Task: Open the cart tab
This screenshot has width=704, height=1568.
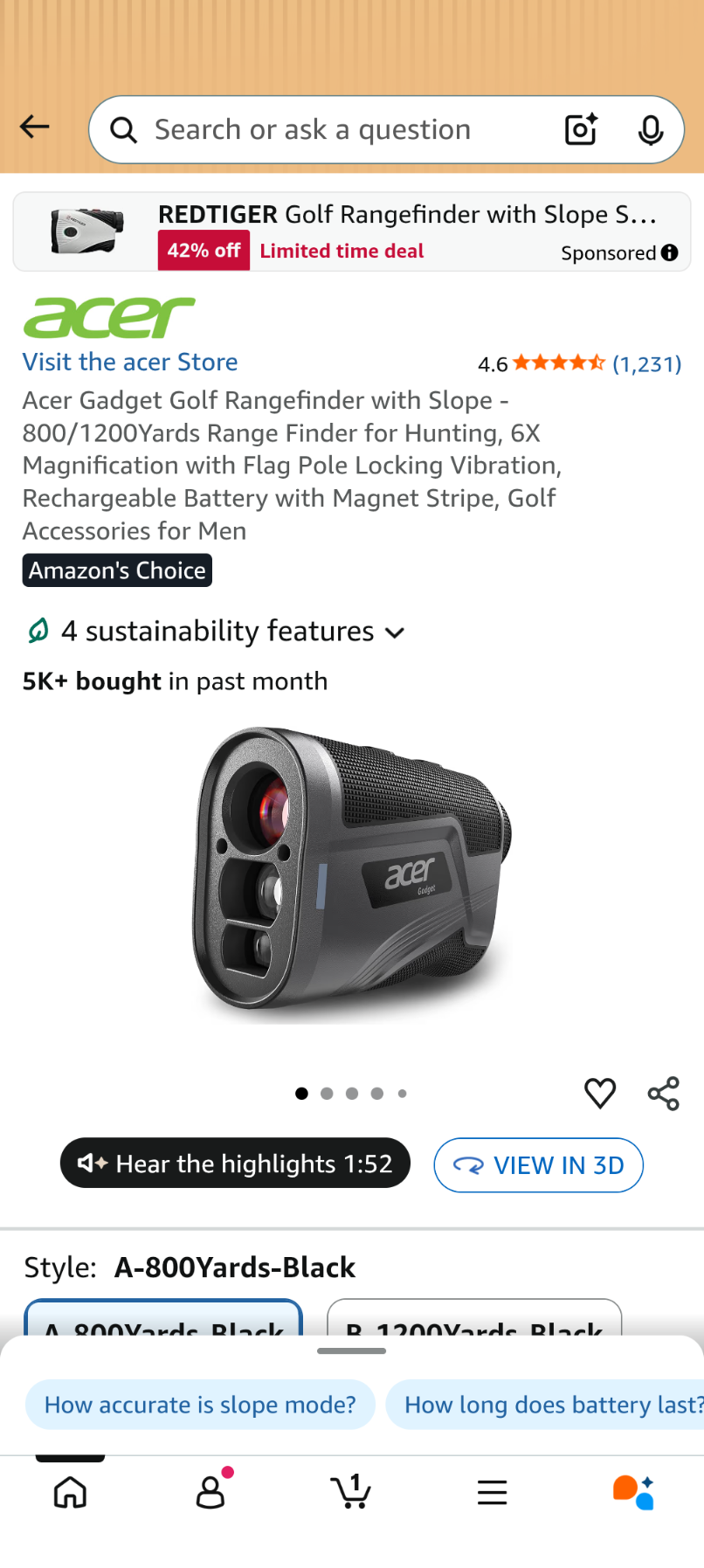Action: [351, 1491]
